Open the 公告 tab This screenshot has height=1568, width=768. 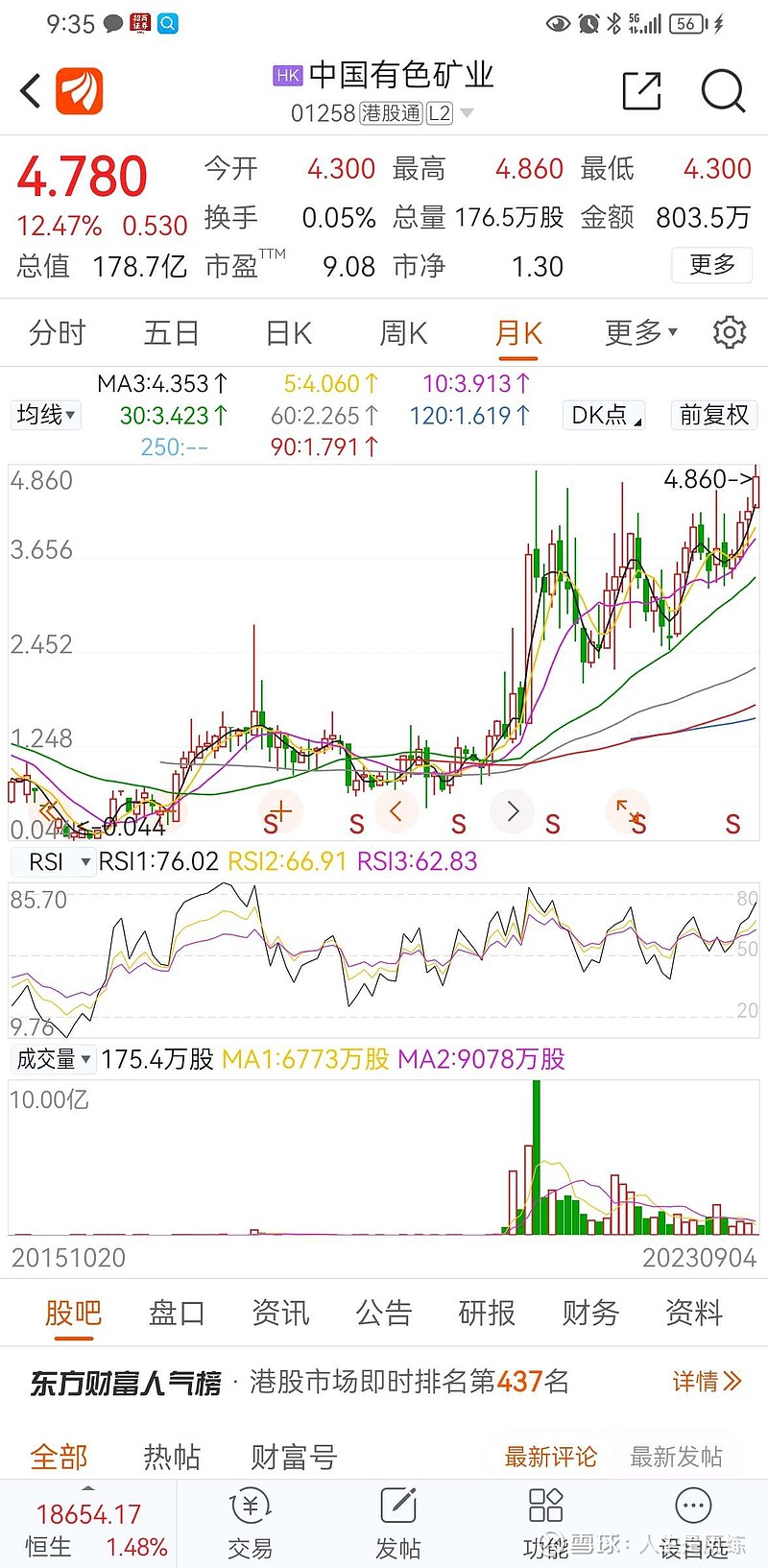tap(384, 1313)
